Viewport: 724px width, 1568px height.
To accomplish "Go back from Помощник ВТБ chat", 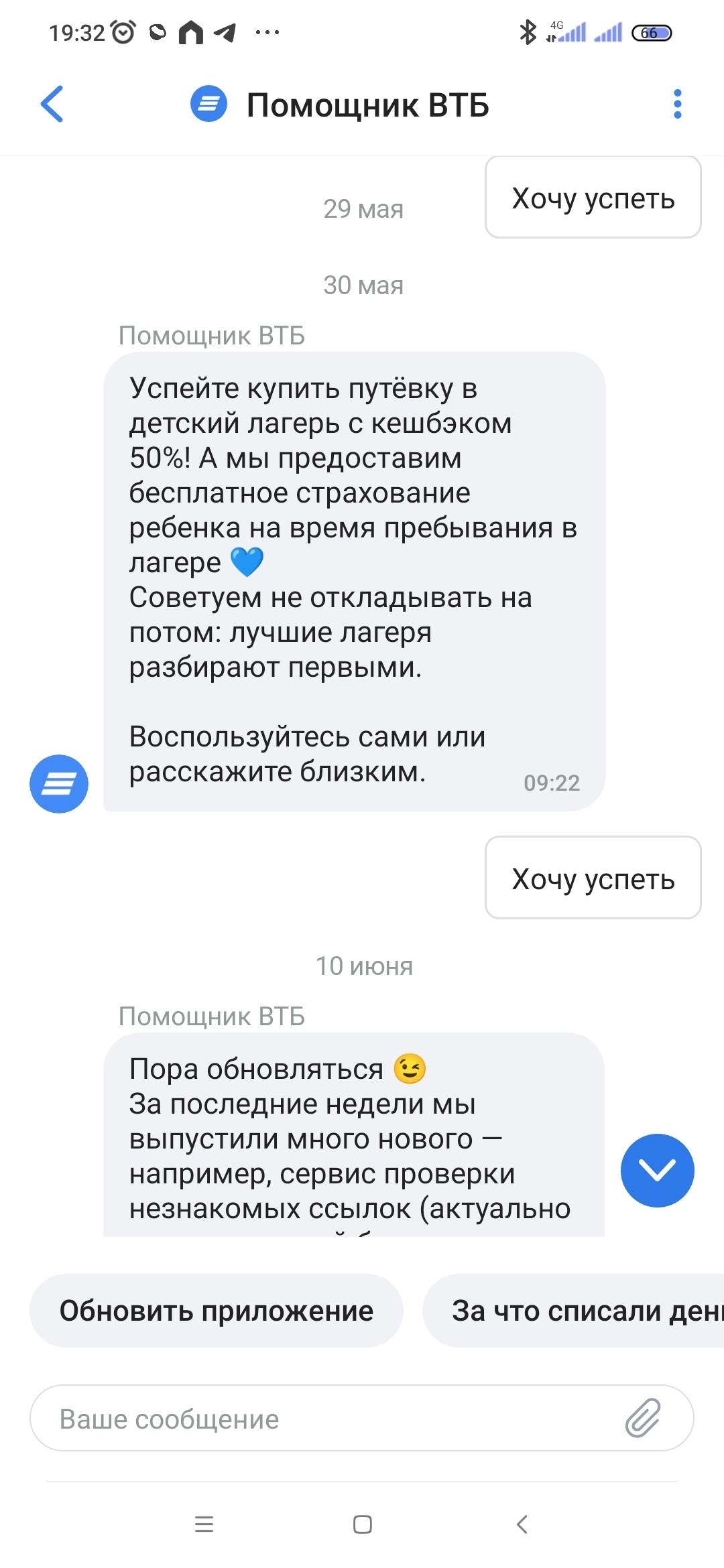I will (x=52, y=105).
